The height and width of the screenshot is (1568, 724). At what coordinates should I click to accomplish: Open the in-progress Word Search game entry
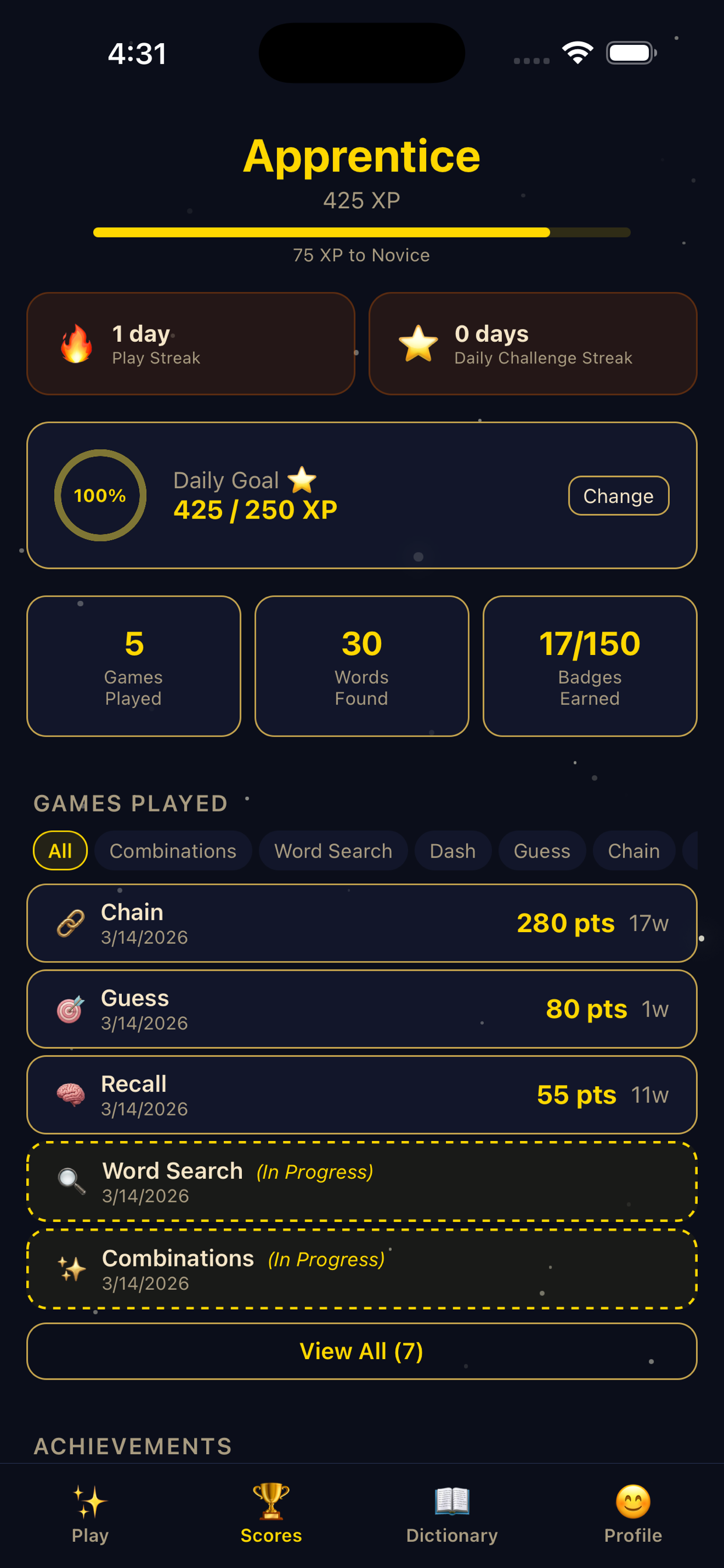point(361,1181)
